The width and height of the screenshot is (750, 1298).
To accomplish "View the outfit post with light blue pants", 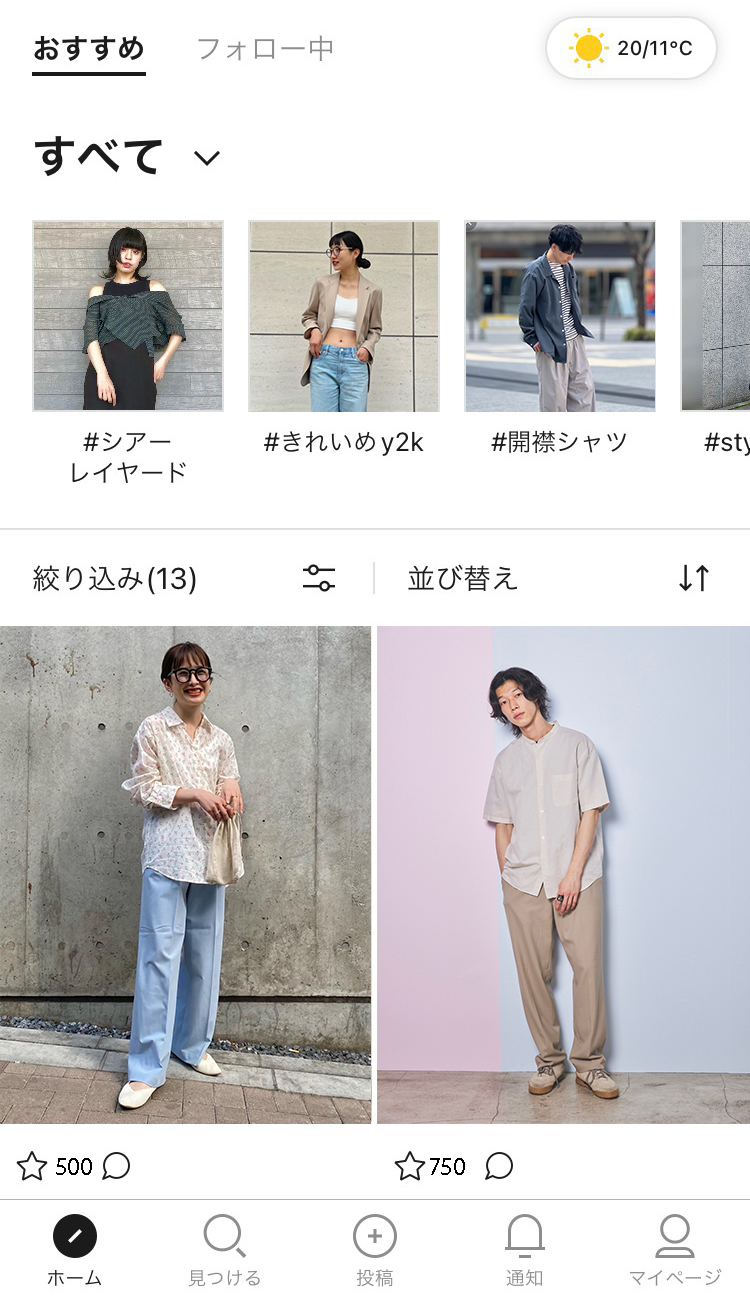I will click(185, 875).
